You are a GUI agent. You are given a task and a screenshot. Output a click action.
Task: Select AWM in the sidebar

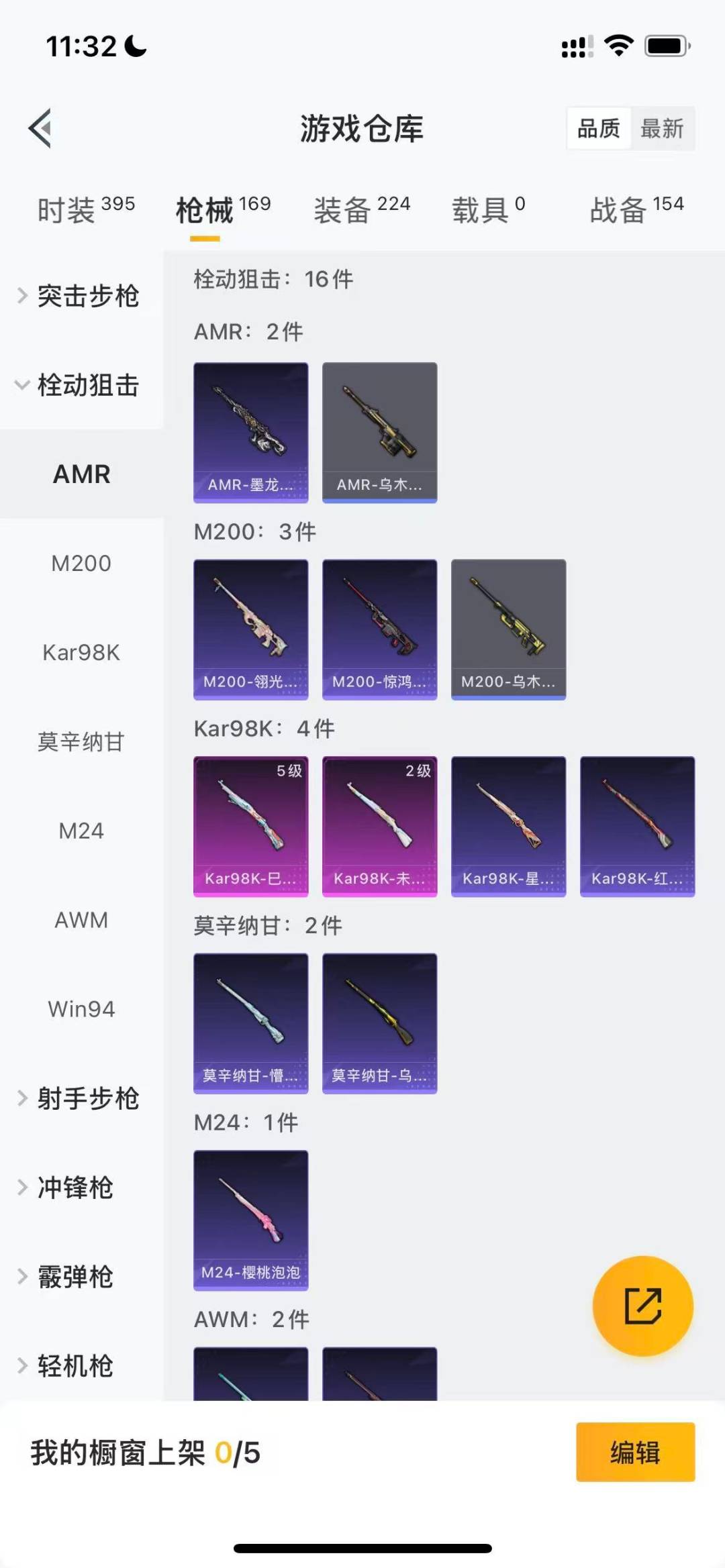click(81, 920)
